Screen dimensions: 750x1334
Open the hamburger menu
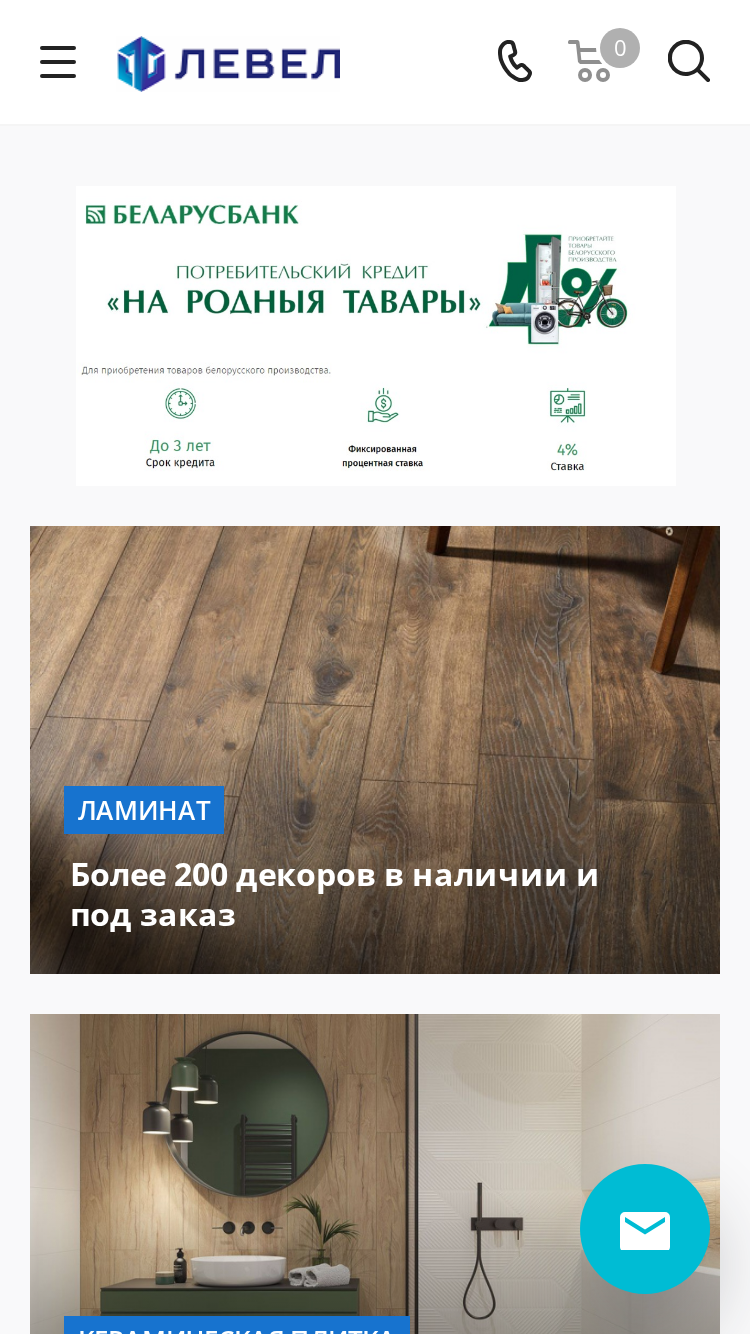tap(58, 62)
